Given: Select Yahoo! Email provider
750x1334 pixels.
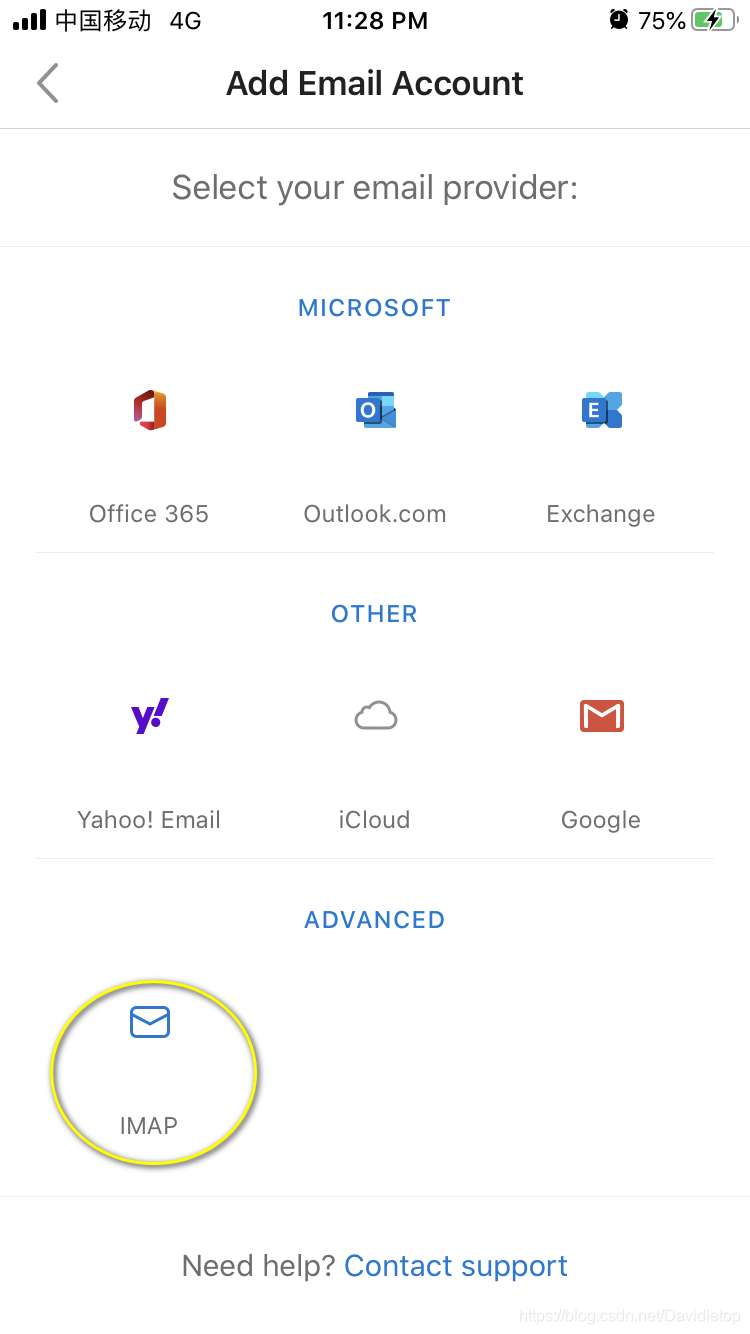Looking at the screenshot, I should 149,756.
